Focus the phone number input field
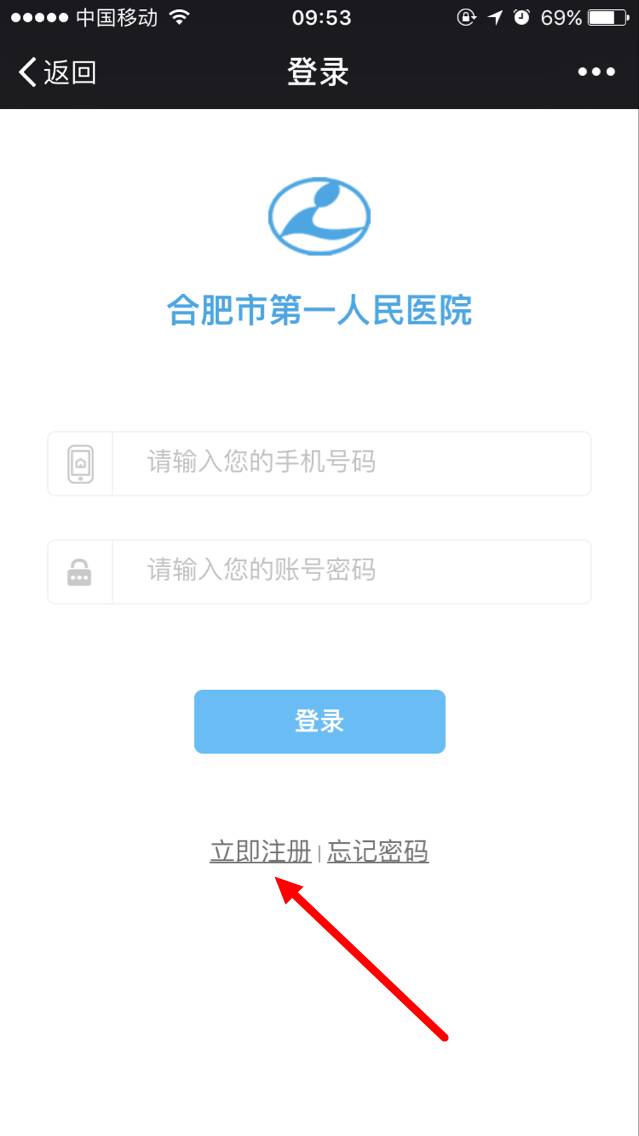The width and height of the screenshot is (639, 1136). [x=350, y=463]
